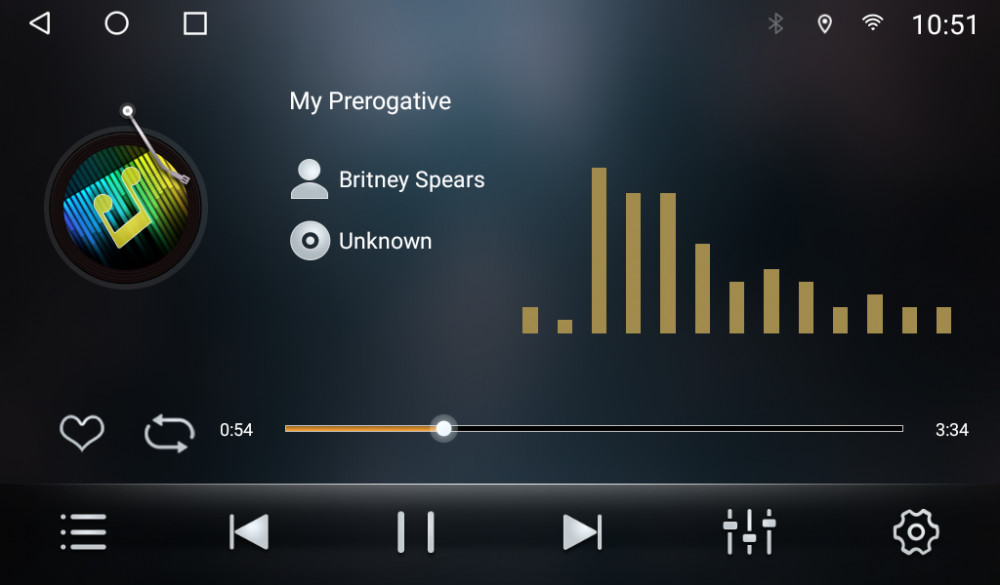Open the playlist menu
Viewport: 1000px width, 585px height.
pos(83,531)
